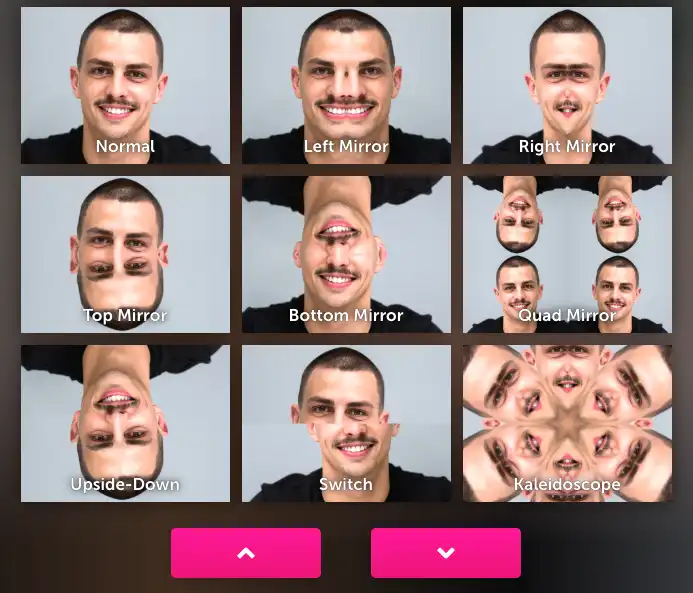Apply the Switch effect
Viewport: 693px width, 593px height.
[346, 424]
